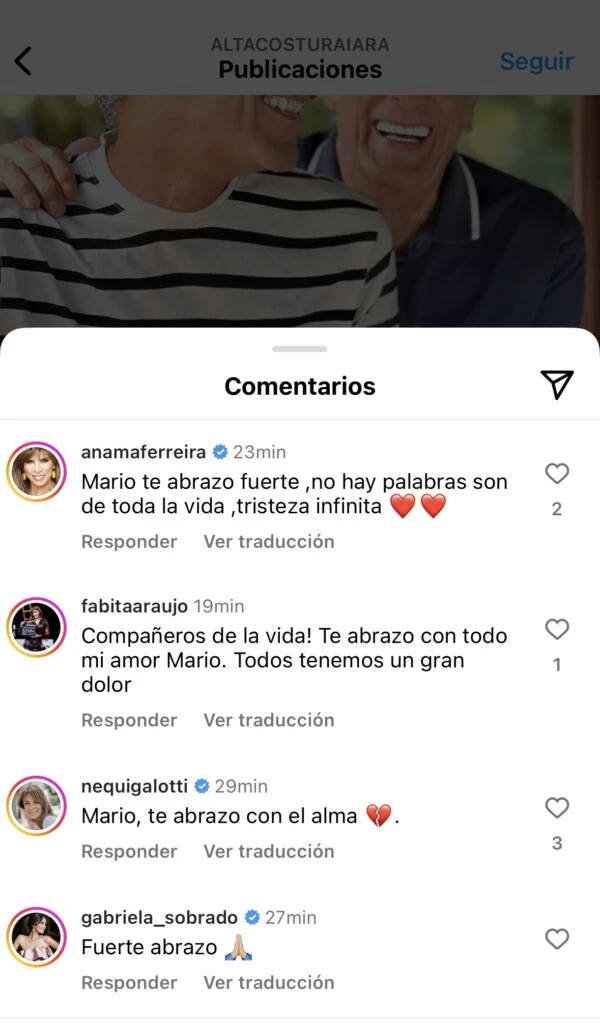Open gabriela_sobrado's username link

(159, 917)
